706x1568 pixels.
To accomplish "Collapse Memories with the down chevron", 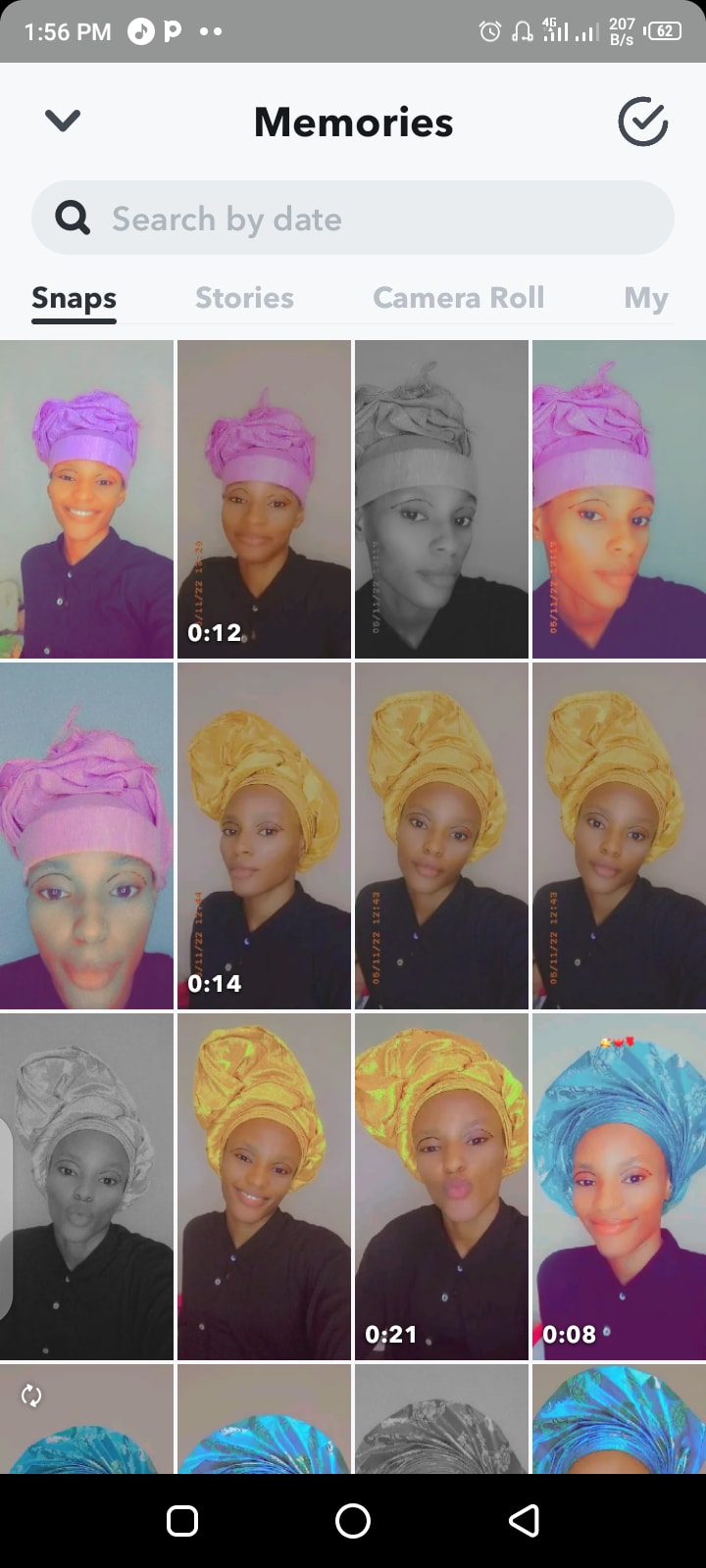I will 63,122.
